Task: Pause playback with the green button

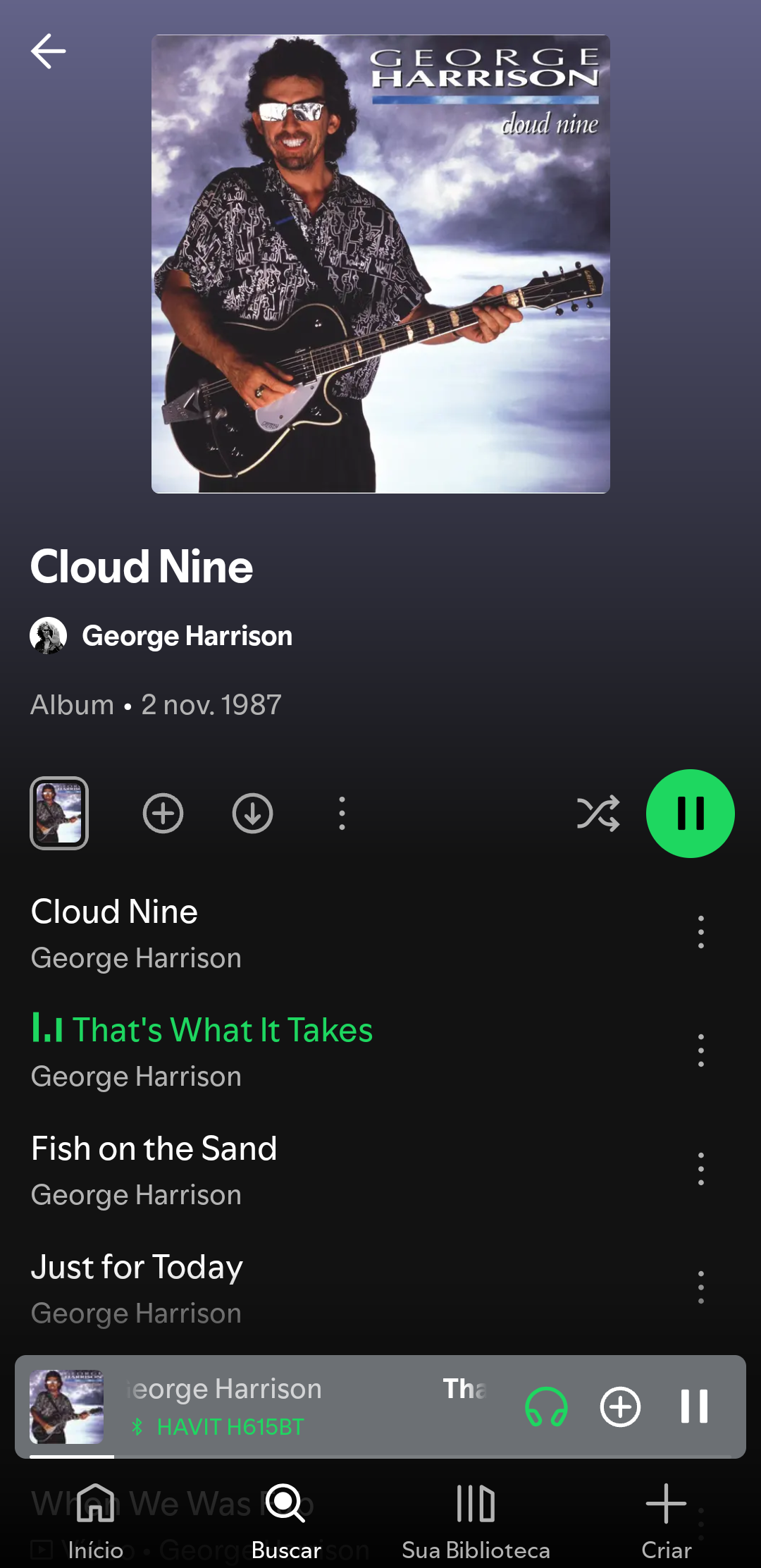Action: [690, 814]
